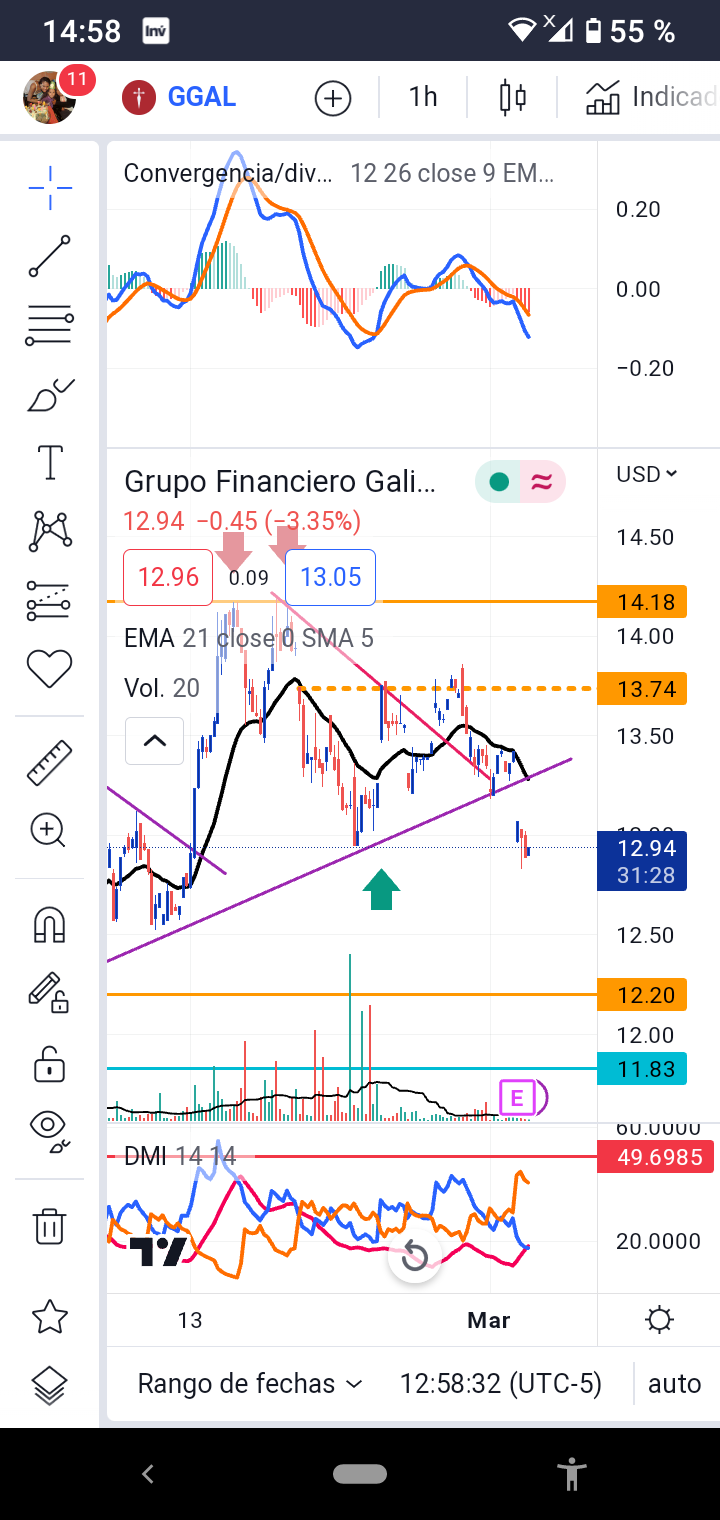The height and width of the screenshot is (1520, 720).
Task: Select the crosshair cursor tool
Action: click(50, 185)
